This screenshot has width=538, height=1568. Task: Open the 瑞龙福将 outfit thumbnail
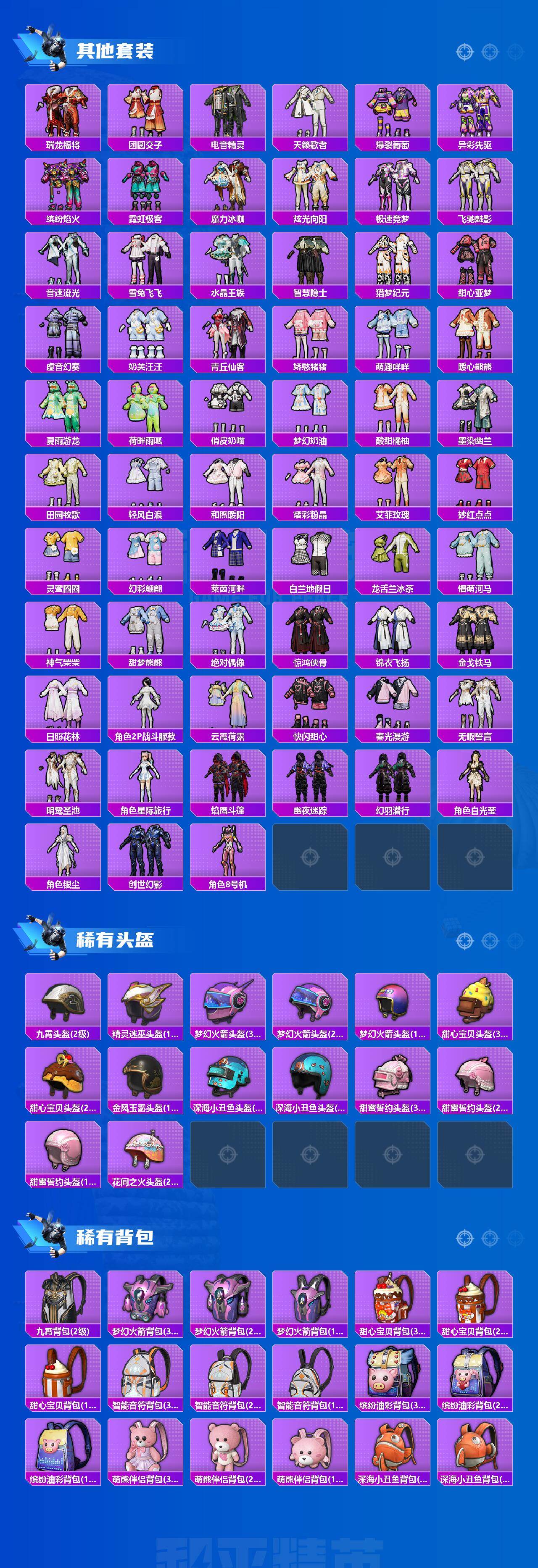point(61,116)
